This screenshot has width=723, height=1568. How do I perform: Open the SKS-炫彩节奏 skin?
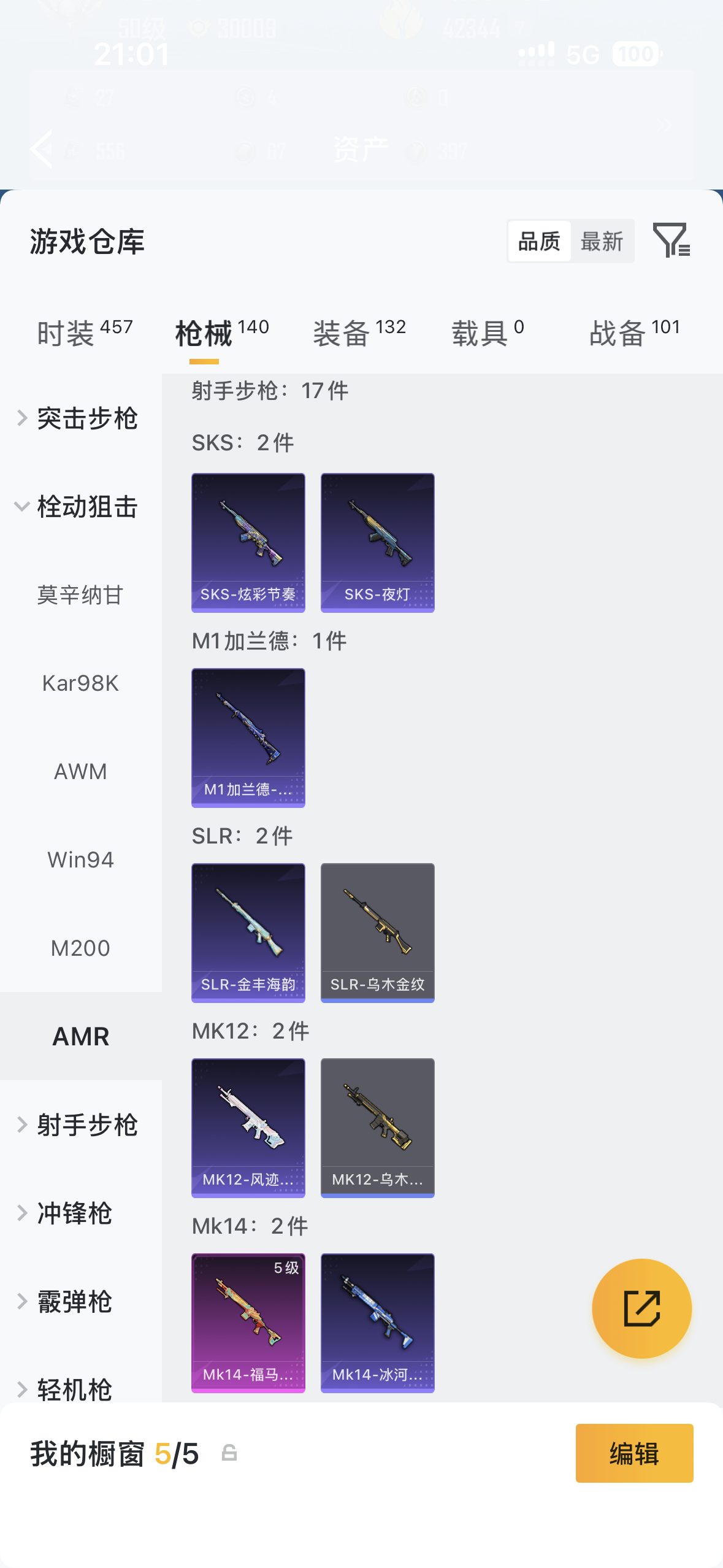tap(248, 542)
